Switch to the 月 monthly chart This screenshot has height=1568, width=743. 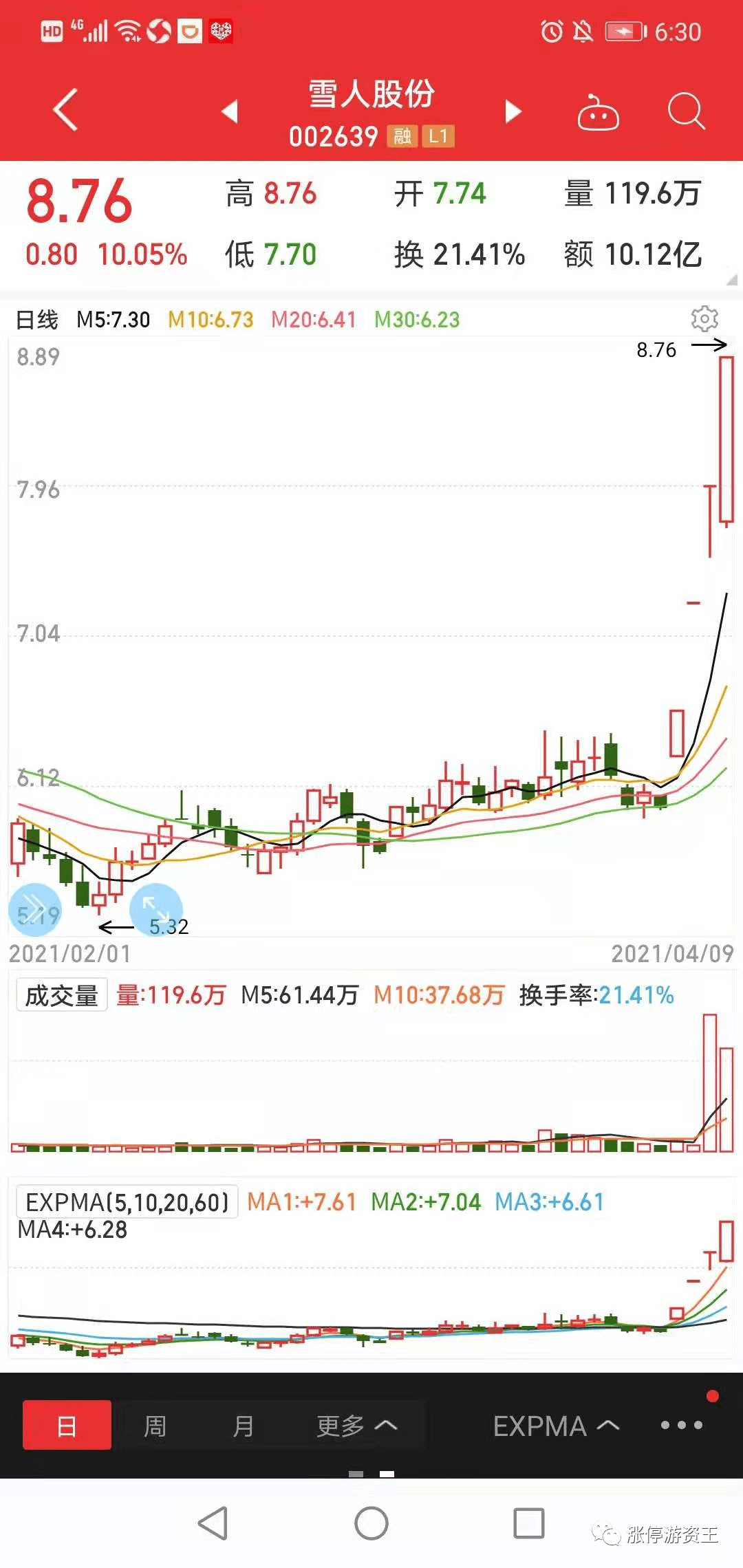tap(243, 1426)
